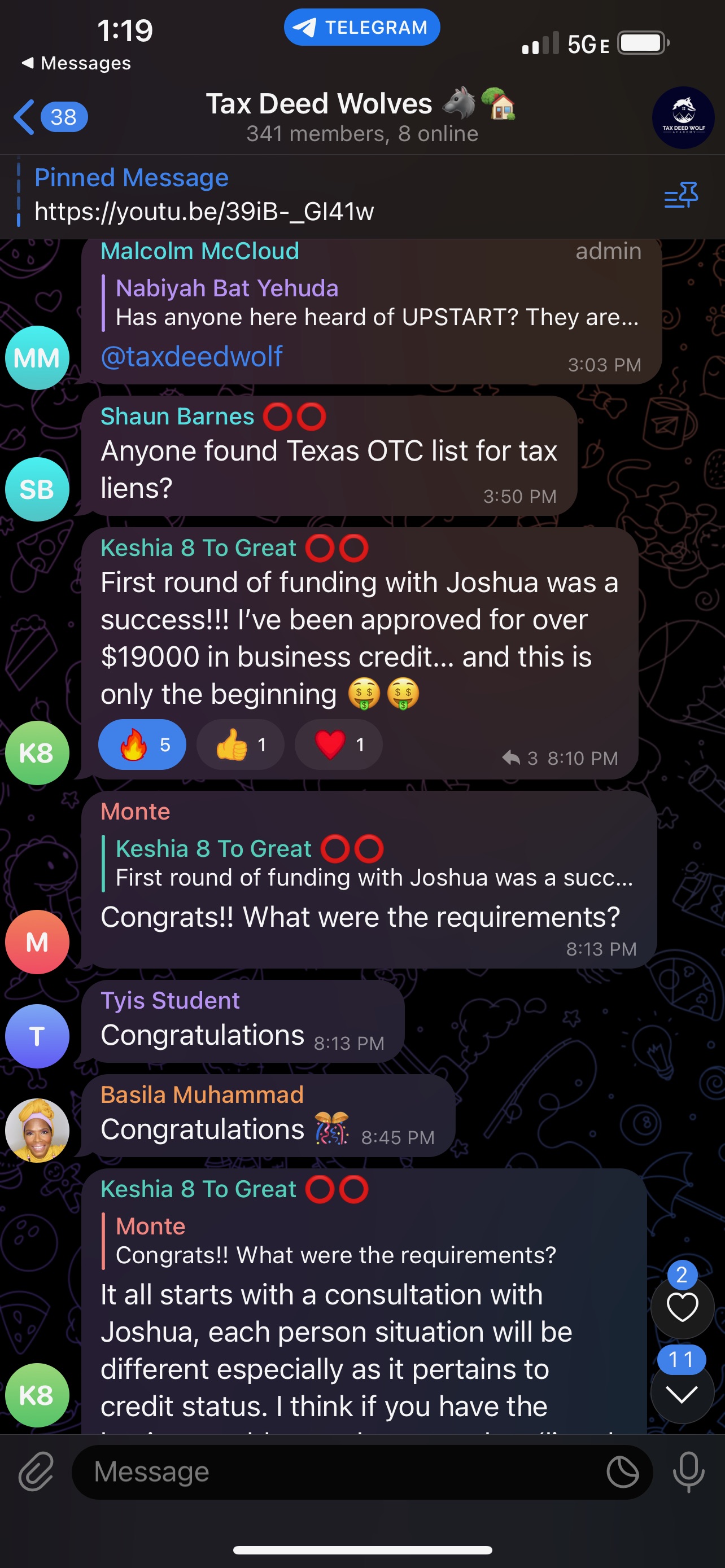Open Tax Deed Wolves group profile picture

click(x=683, y=117)
